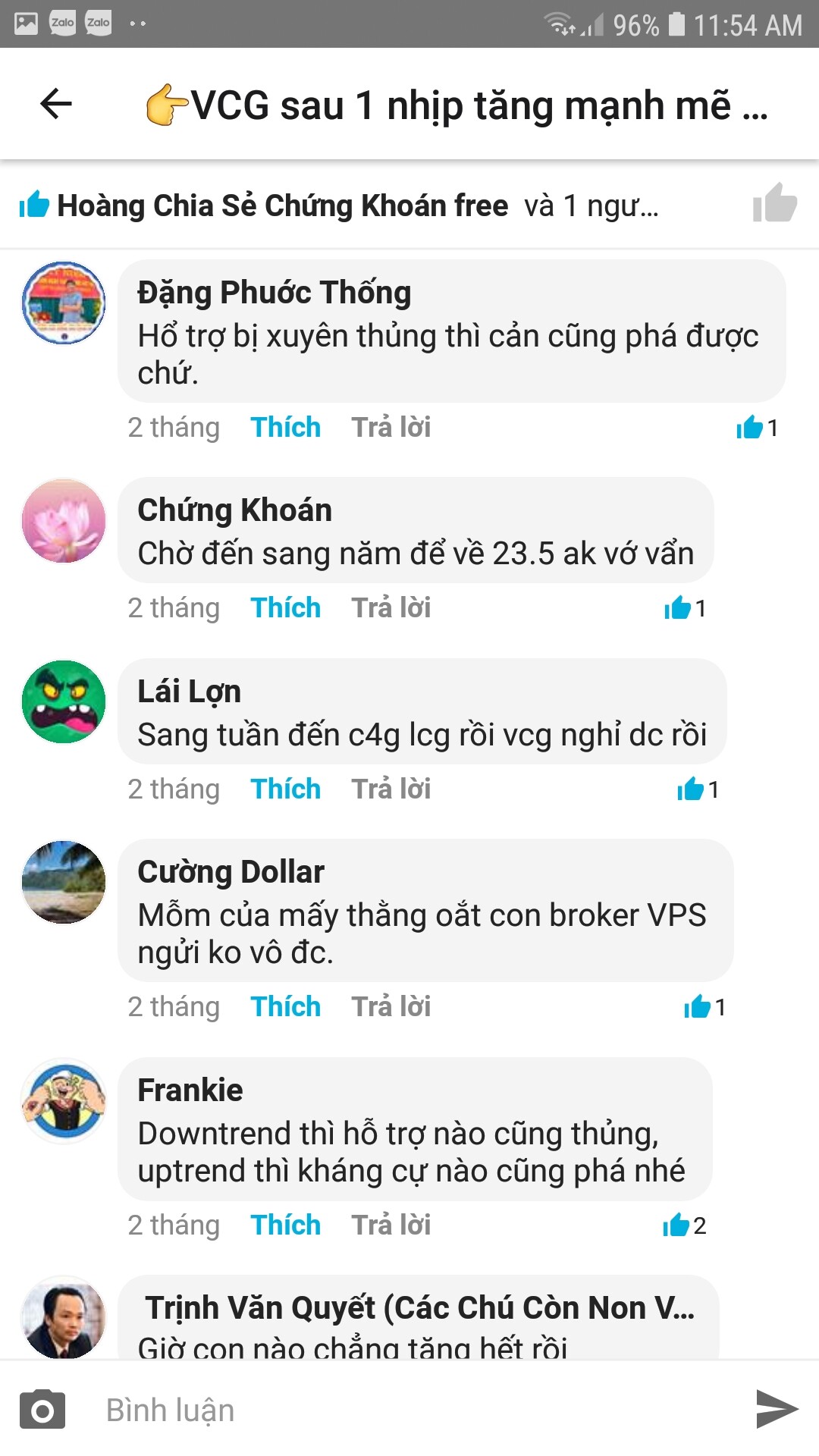
Task: Open Cường Dollar's profile picture
Action: pyautogui.click(x=64, y=882)
